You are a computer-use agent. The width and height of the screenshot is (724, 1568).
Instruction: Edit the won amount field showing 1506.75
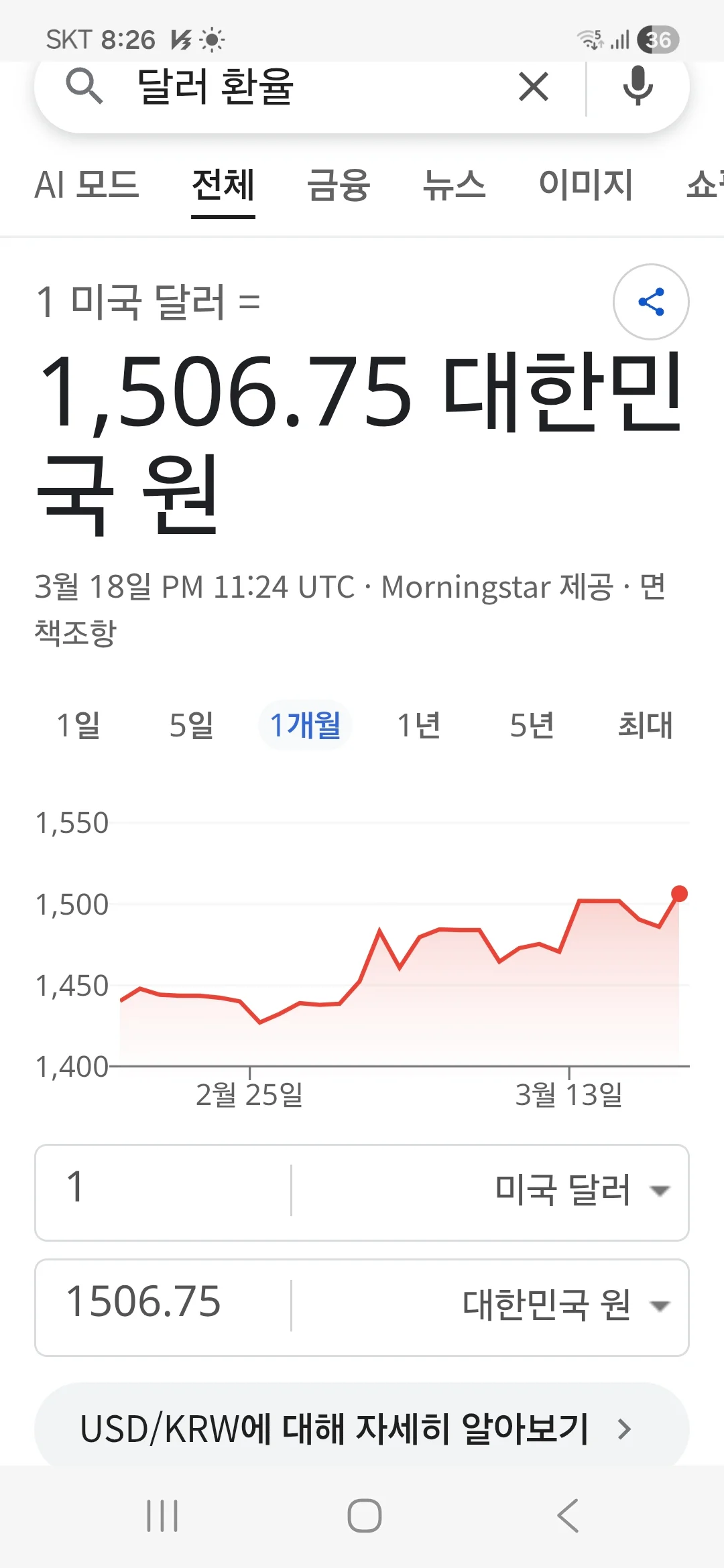tap(164, 1307)
